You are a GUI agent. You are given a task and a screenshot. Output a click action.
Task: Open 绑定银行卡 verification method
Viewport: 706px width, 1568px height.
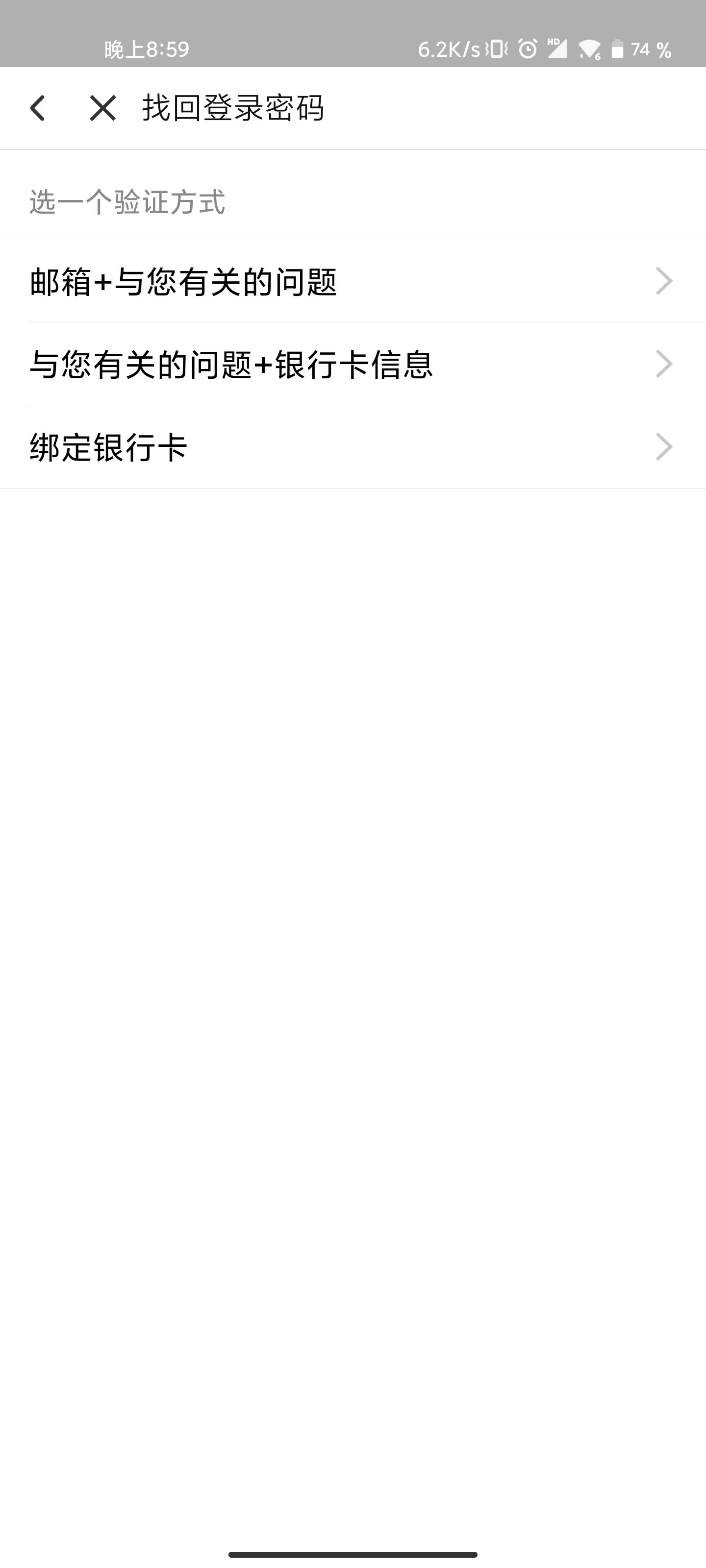[x=353, y=447]
